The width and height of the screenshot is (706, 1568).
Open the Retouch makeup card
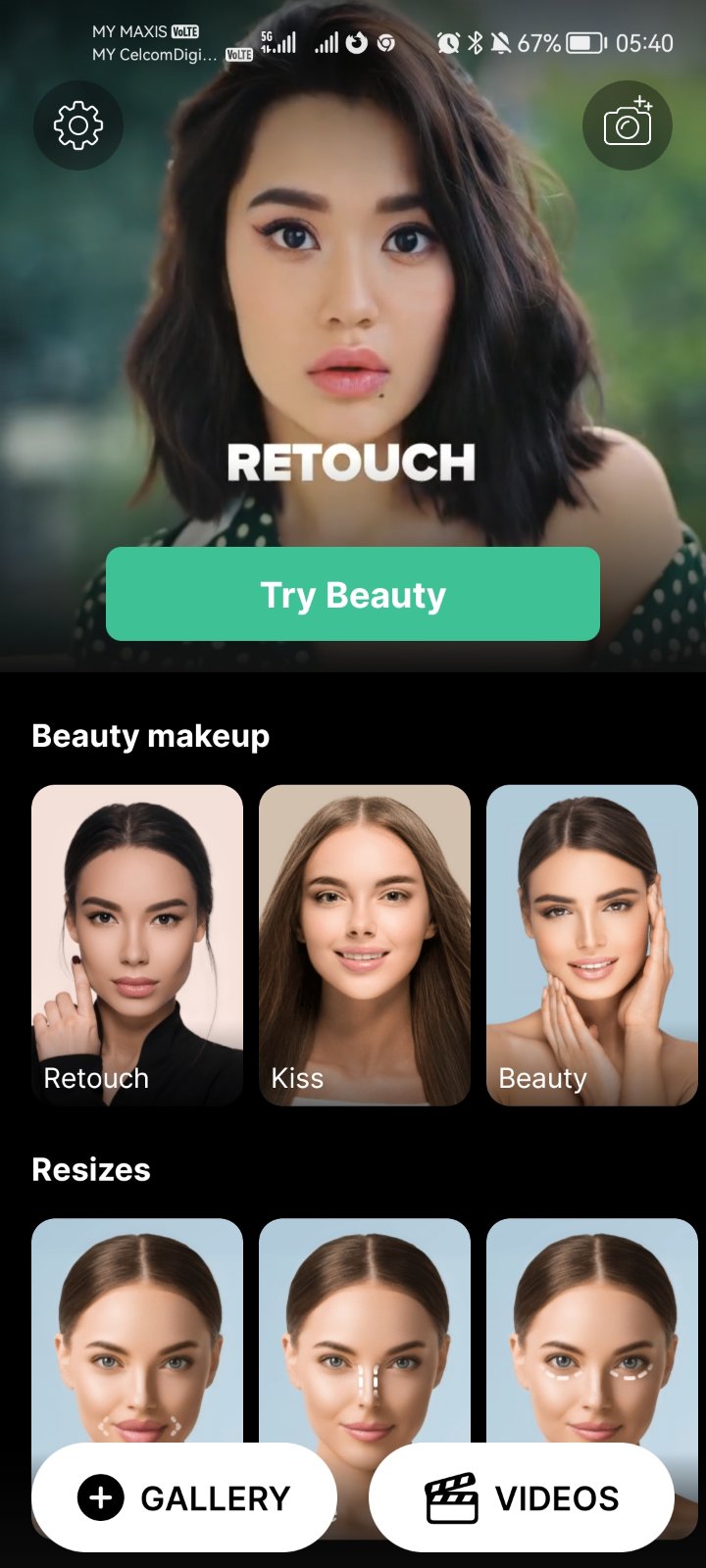[x=137, y=946]
